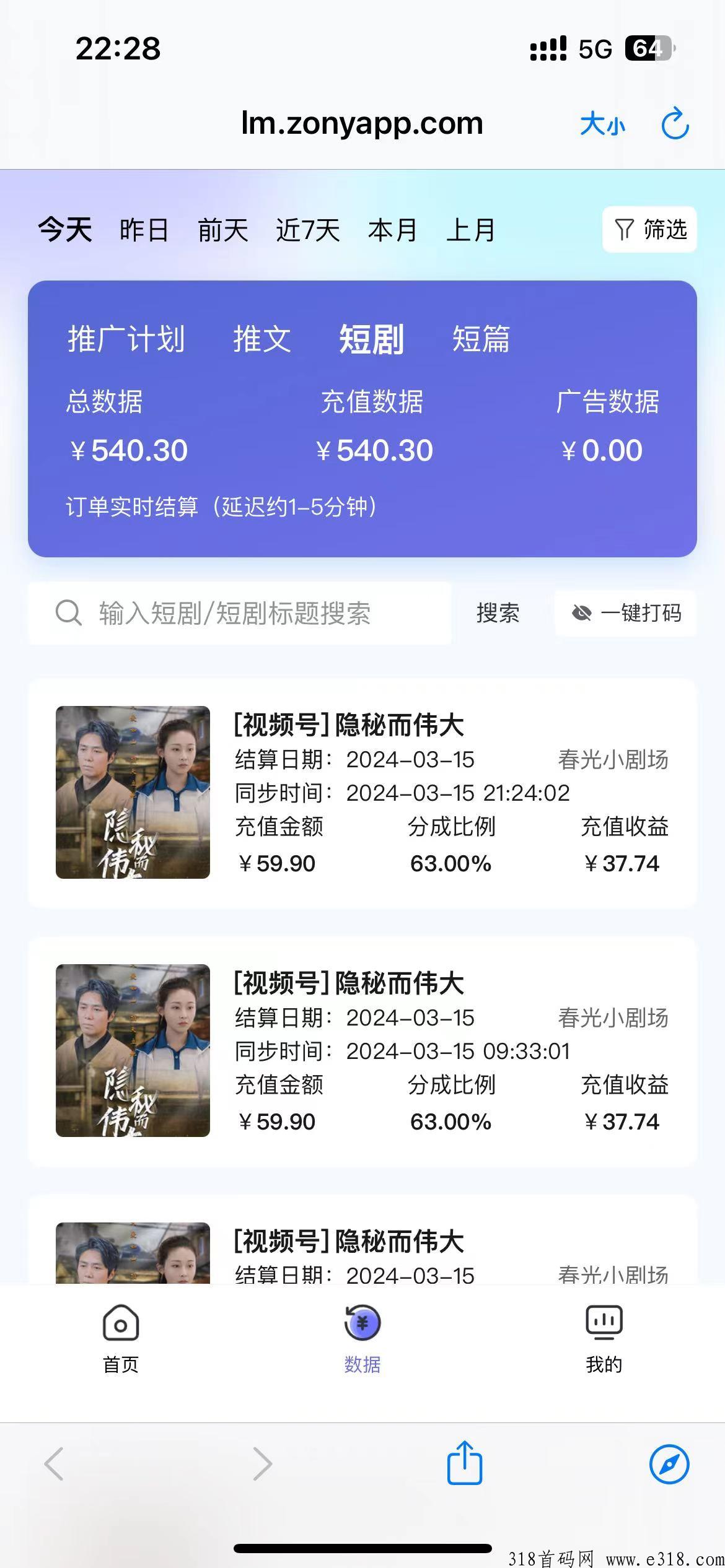Switch to the 推广计划 tab
The image size is (725, 1568).
click(x=126, y=339)
